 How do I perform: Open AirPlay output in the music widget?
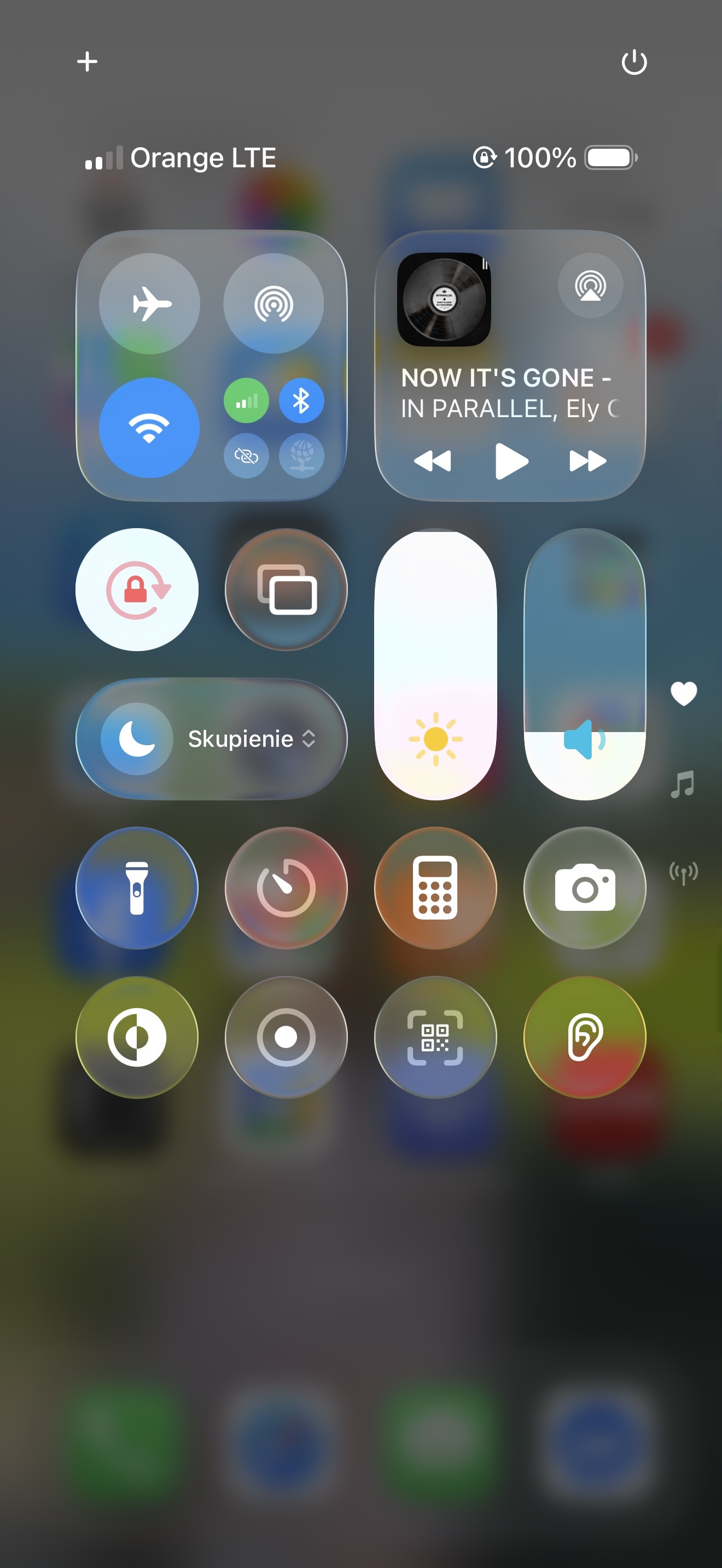click(x=590, y=285)
